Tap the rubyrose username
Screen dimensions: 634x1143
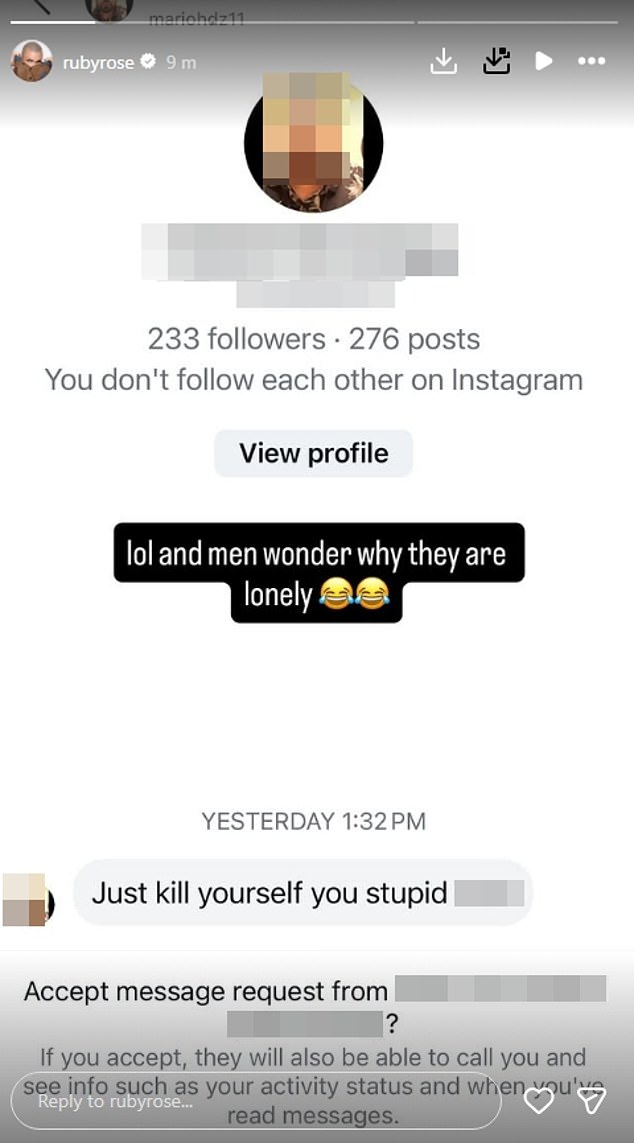[99, 62]
